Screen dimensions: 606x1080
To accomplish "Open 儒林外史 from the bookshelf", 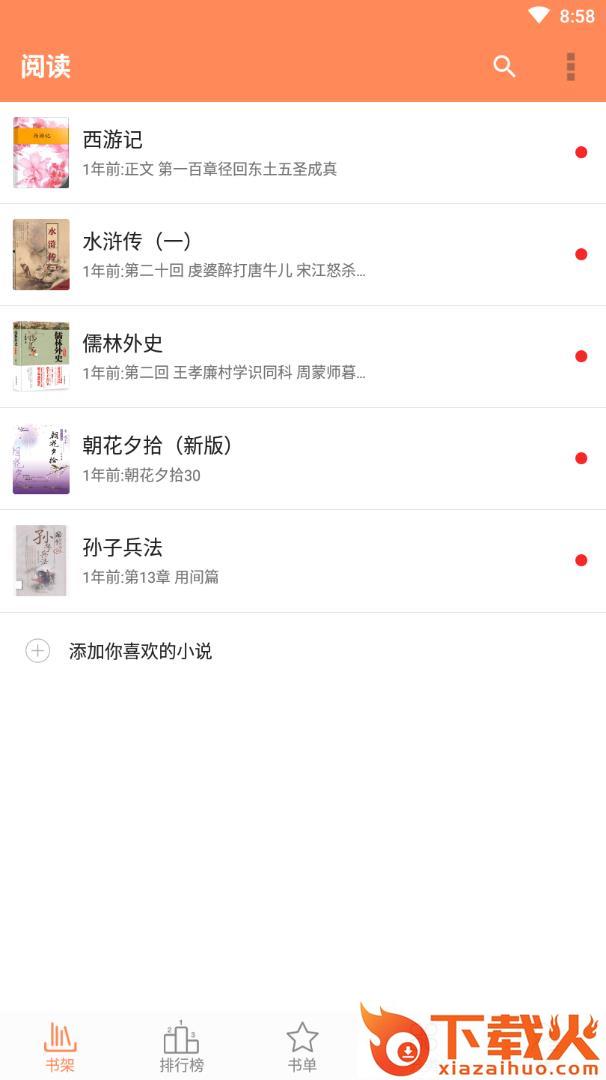I will click(x=300, y=357).
